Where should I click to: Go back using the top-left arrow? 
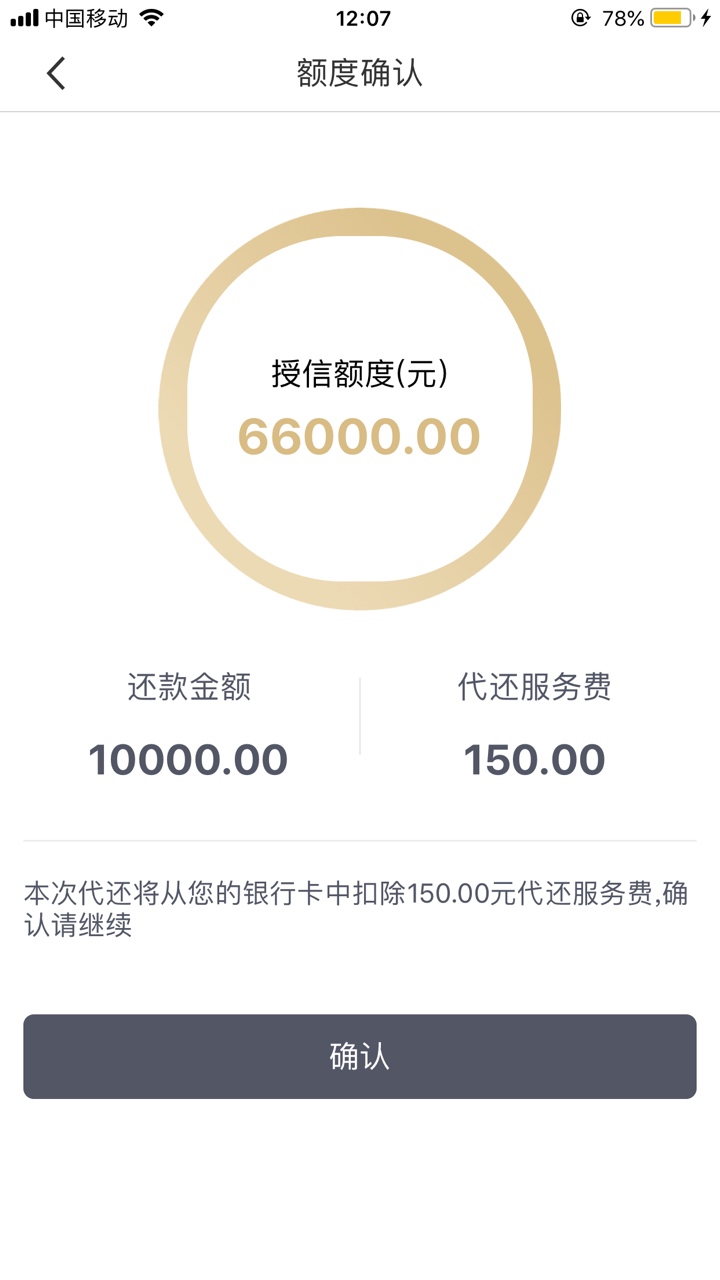click(x=56, y=73)
